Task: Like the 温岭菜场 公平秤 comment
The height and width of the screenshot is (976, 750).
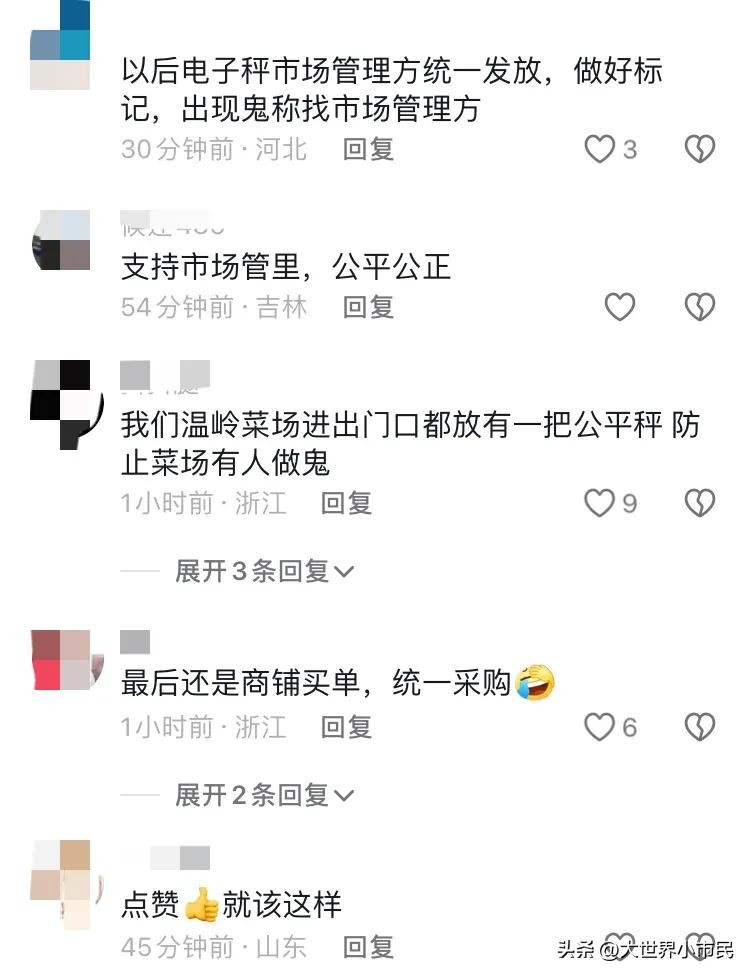Action: click(599, 503)
